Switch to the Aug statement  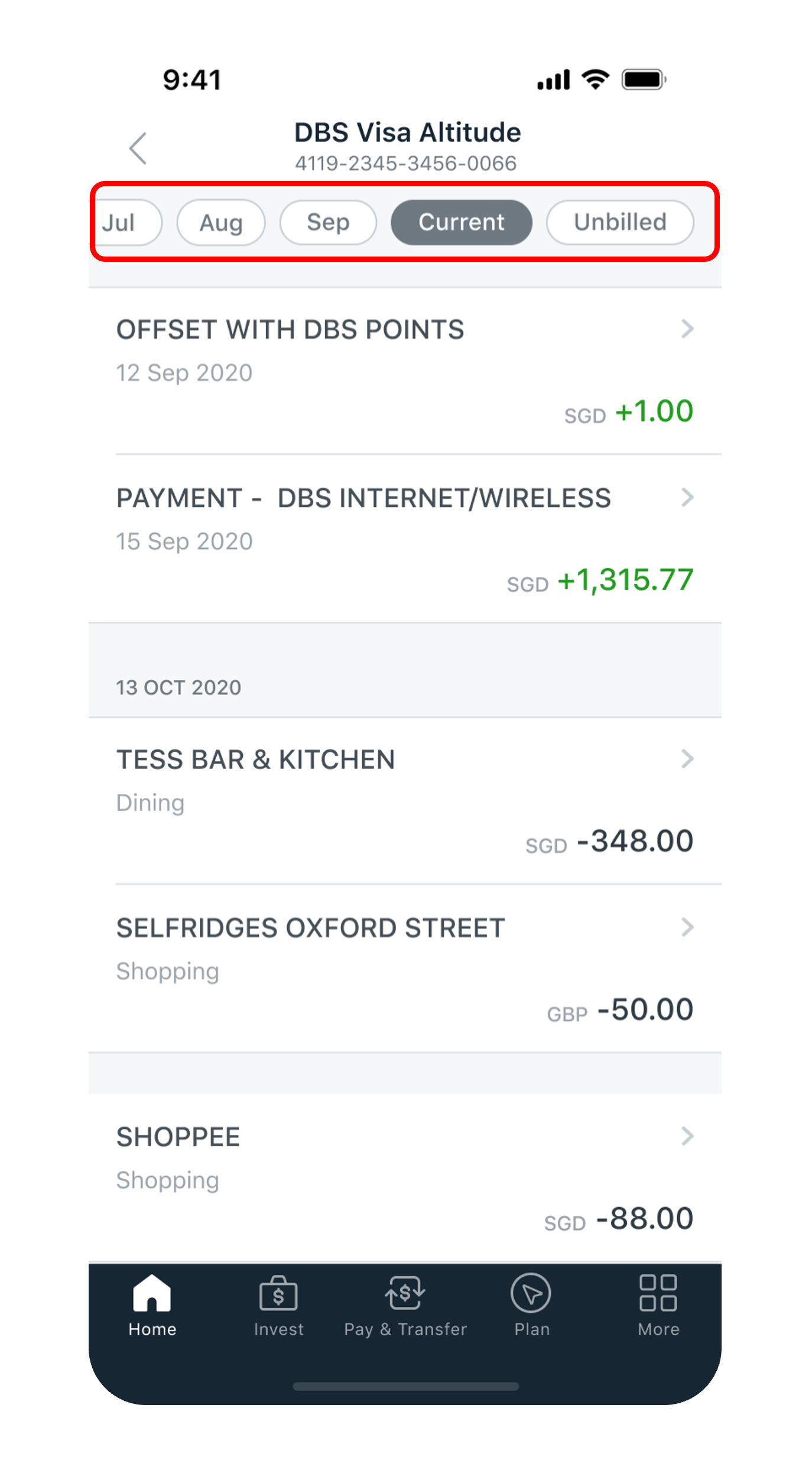221,222
